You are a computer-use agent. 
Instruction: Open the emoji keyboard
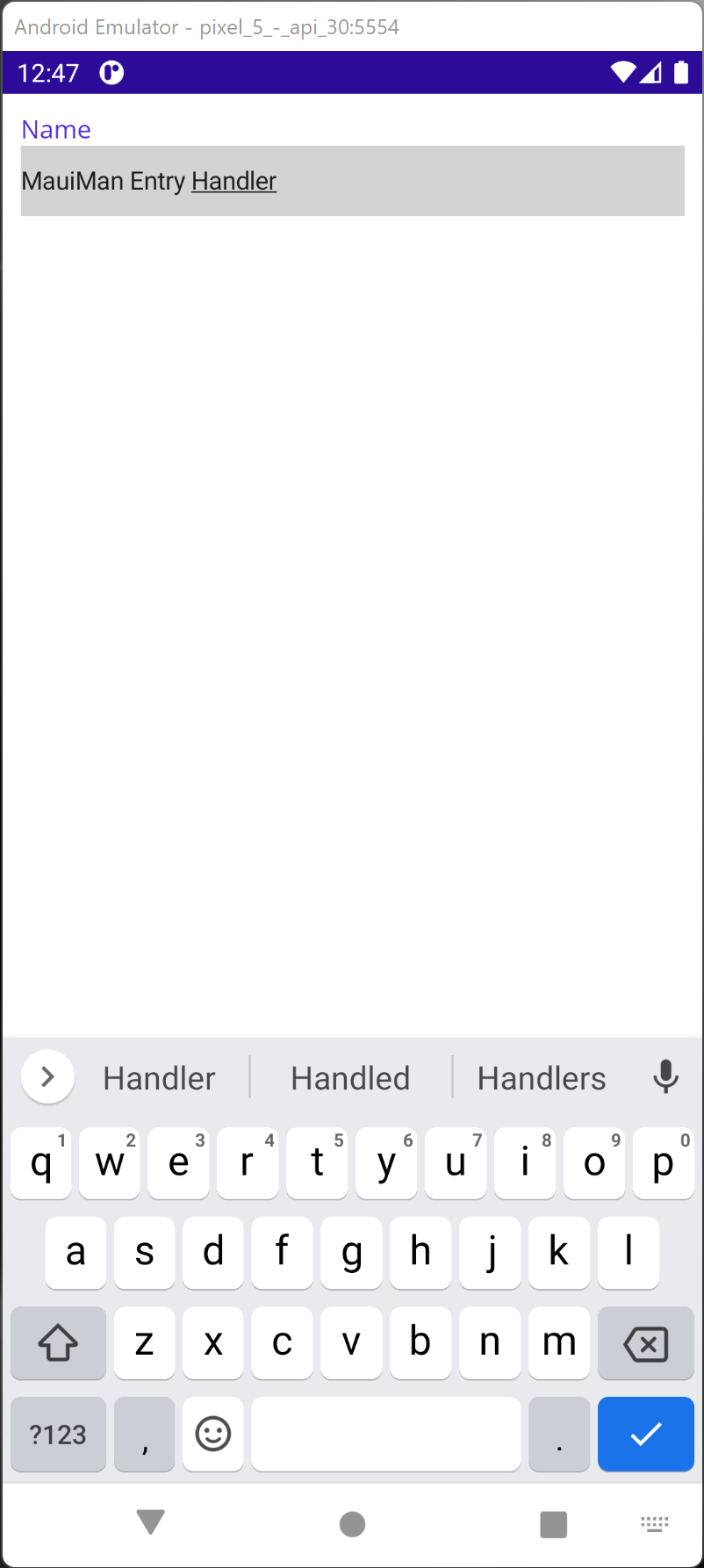pos(212,1435)
